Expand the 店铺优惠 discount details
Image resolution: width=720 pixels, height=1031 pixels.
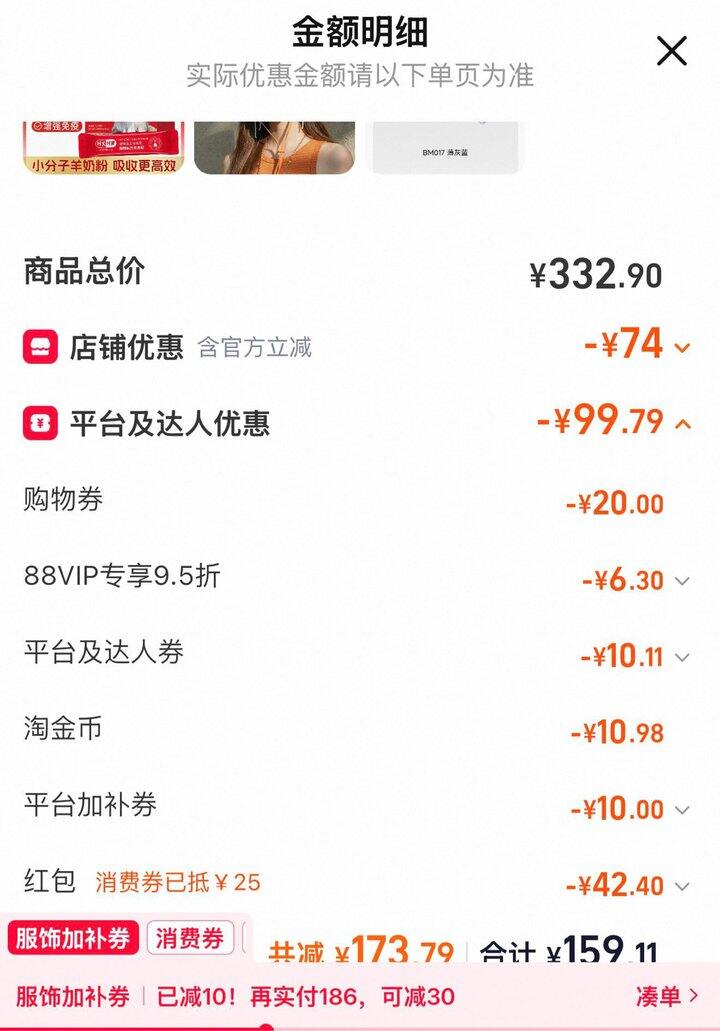683,348
